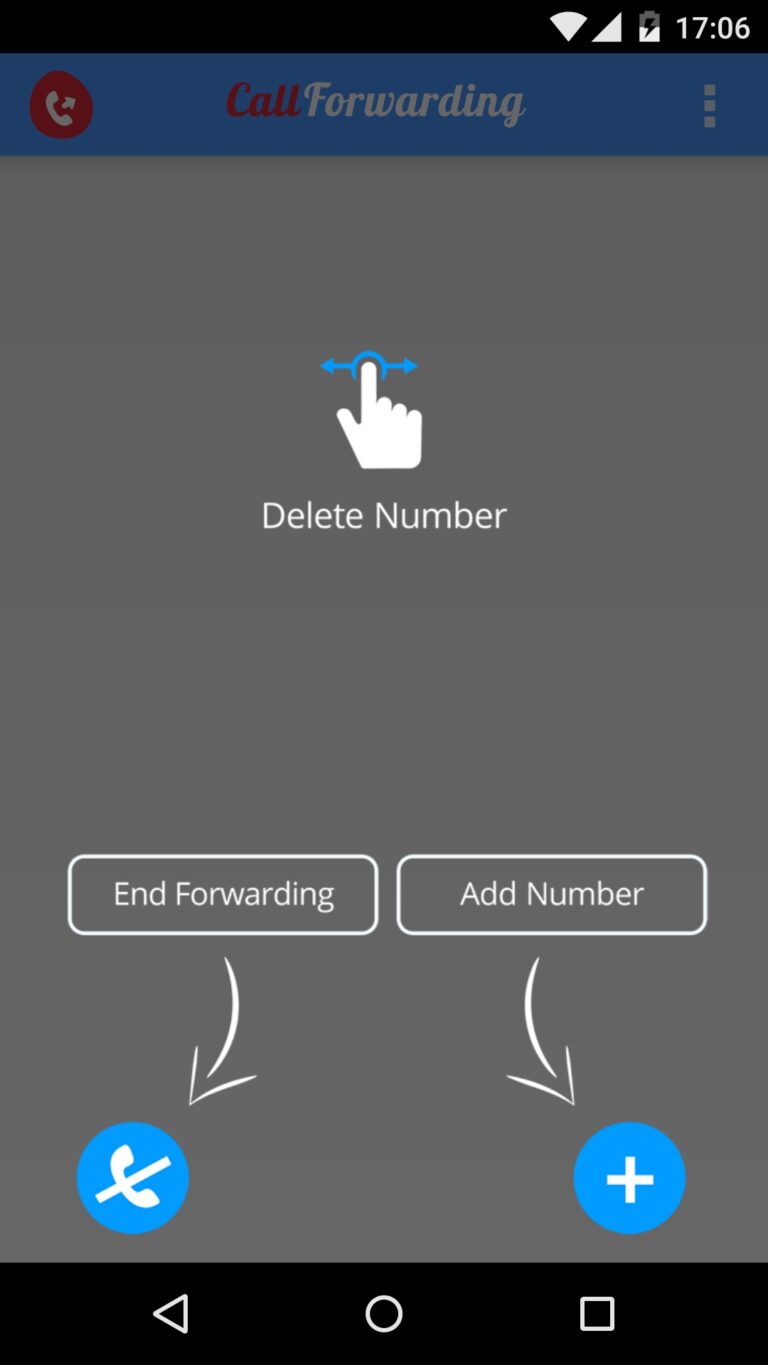Viewport: 768px width, 1365px height.
Task: Tap the blue left-right swipe arrows
Action: point(370,365)
